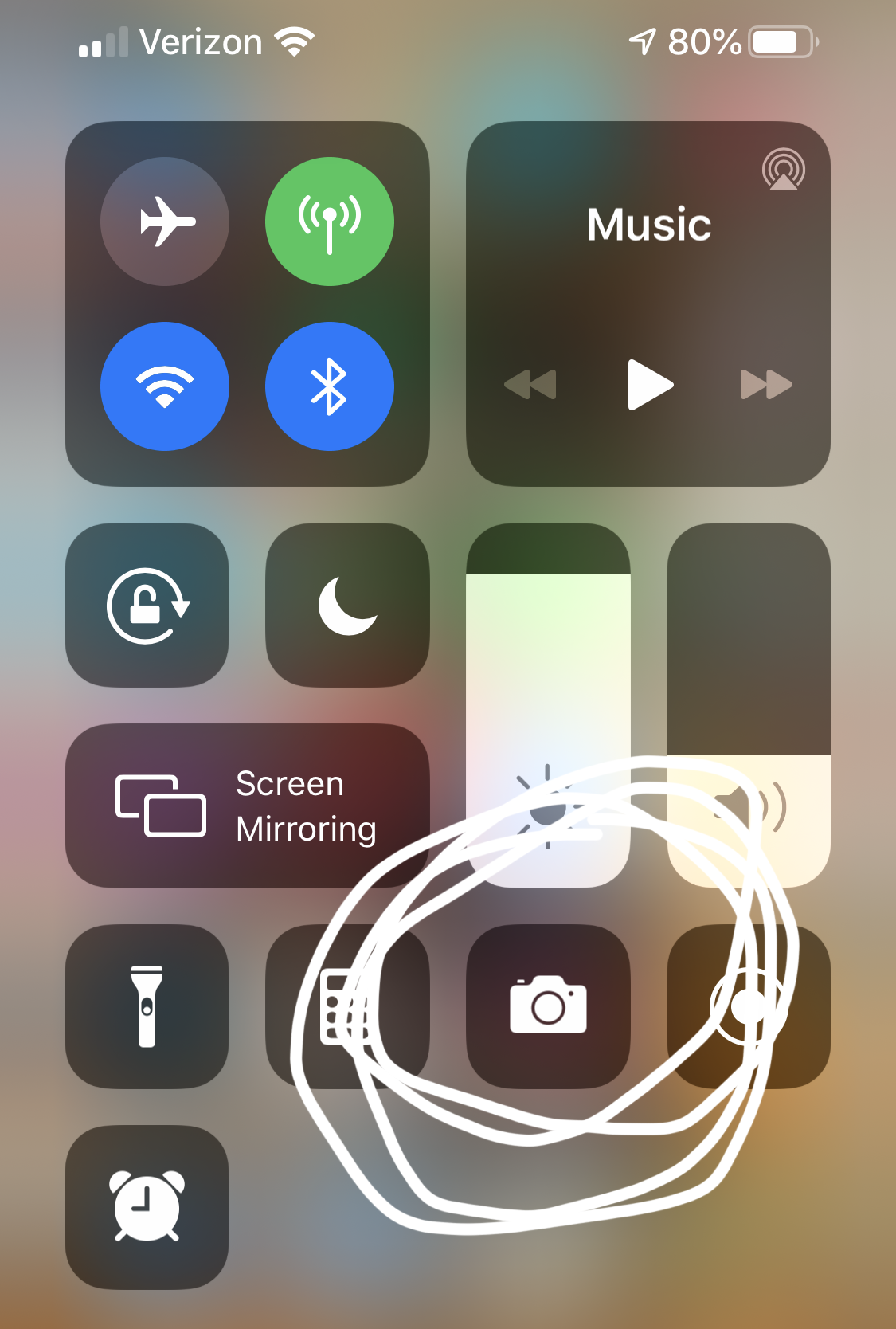
Task: Launch the Camera
Action: 548,1006
